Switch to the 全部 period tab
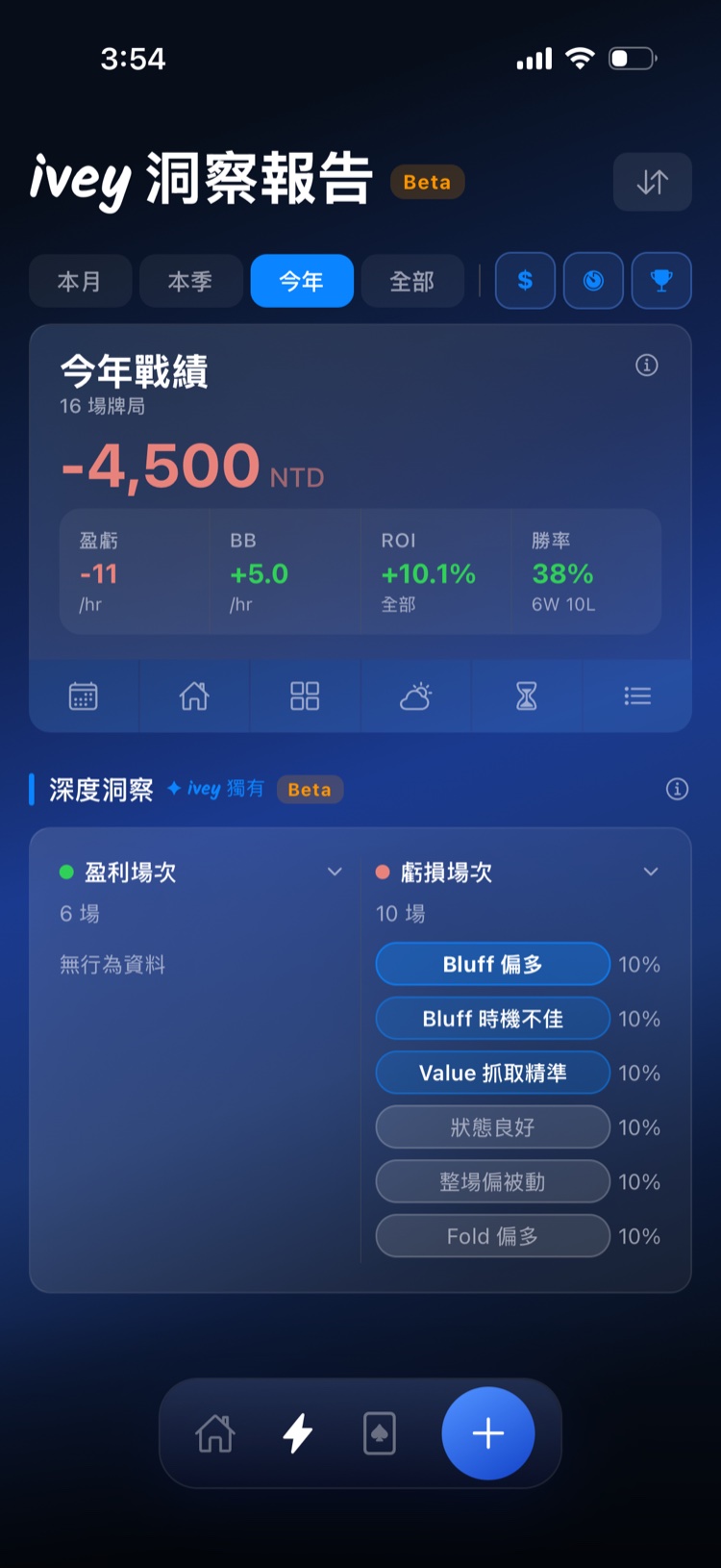721x1568 pixels. coord(412,281)
